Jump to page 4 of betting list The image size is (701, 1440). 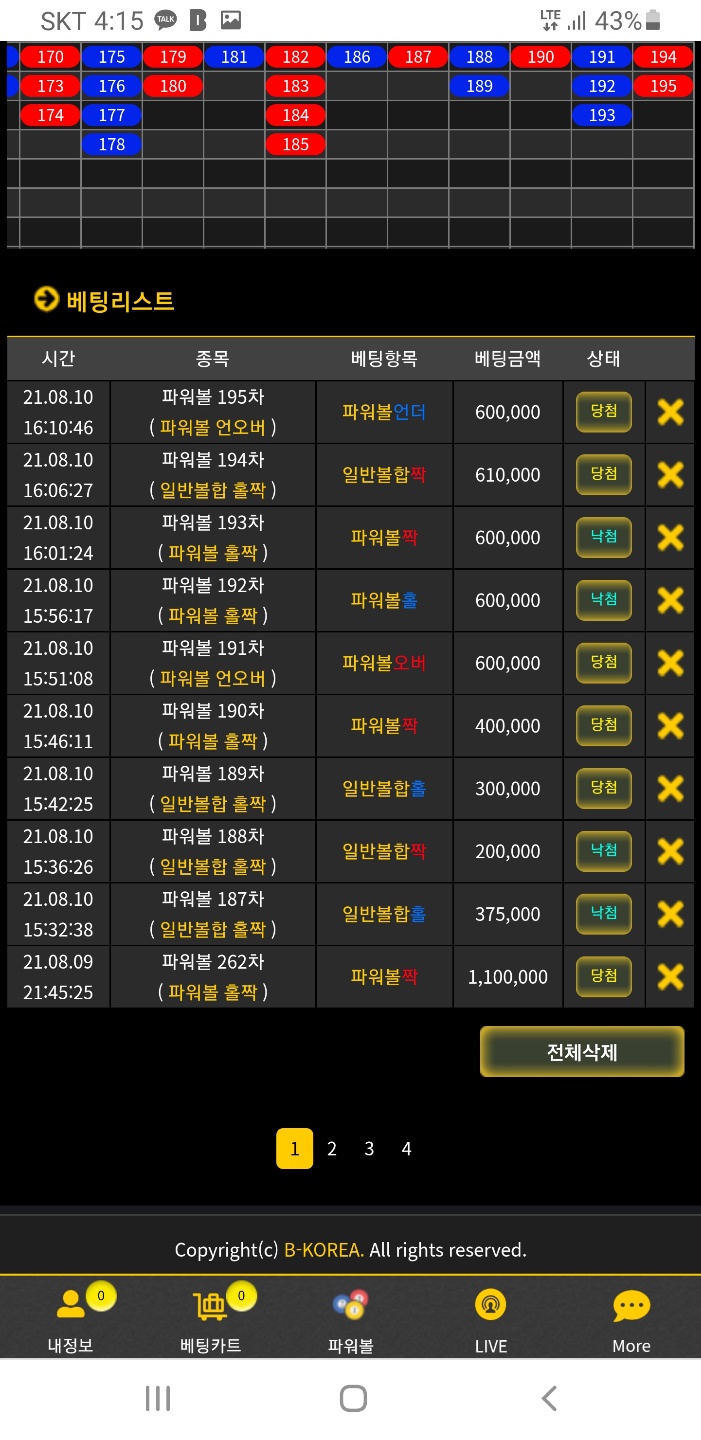pos(406,1149)
